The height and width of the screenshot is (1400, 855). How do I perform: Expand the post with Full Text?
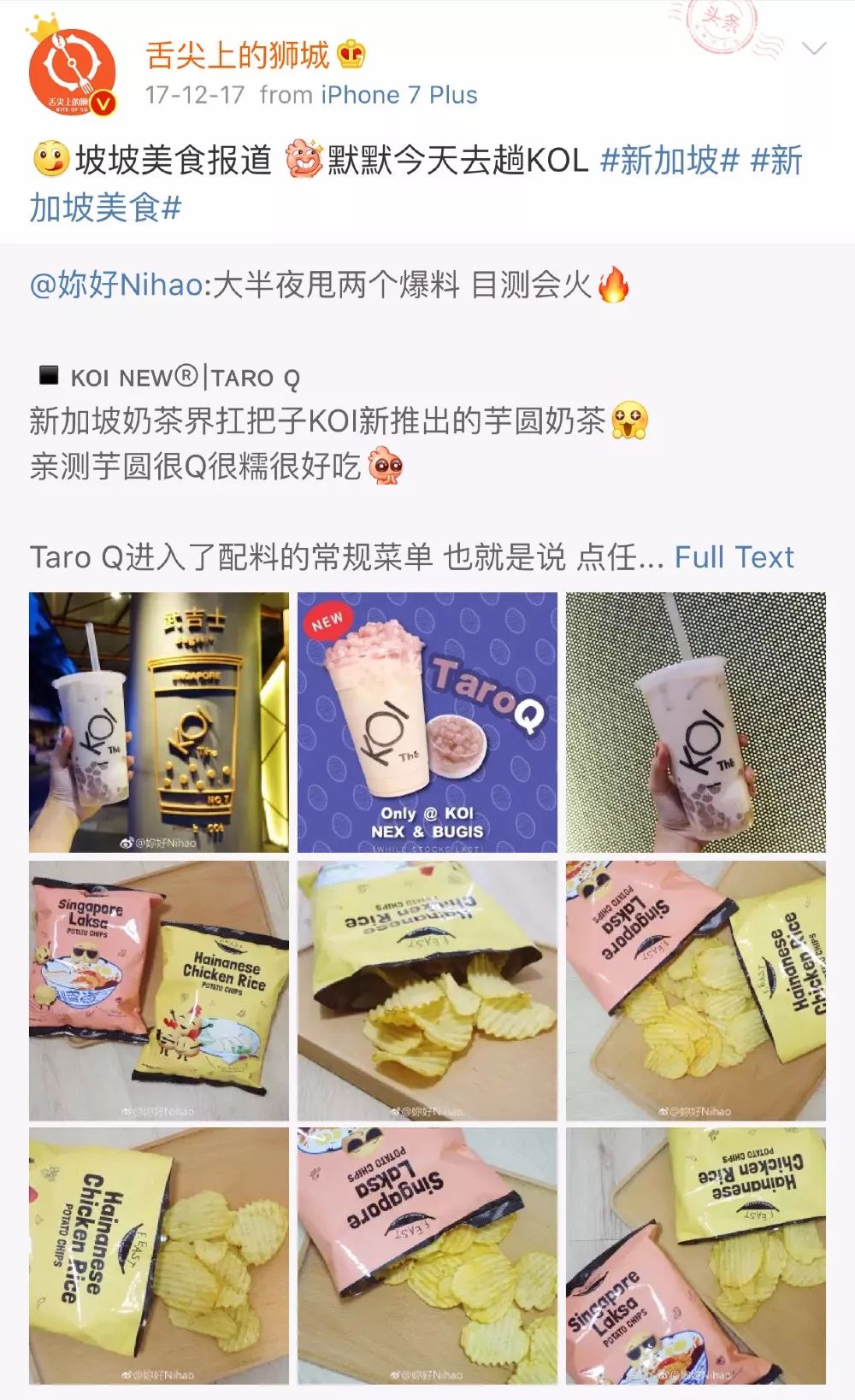pyautogui.click(x=734, y=557)
